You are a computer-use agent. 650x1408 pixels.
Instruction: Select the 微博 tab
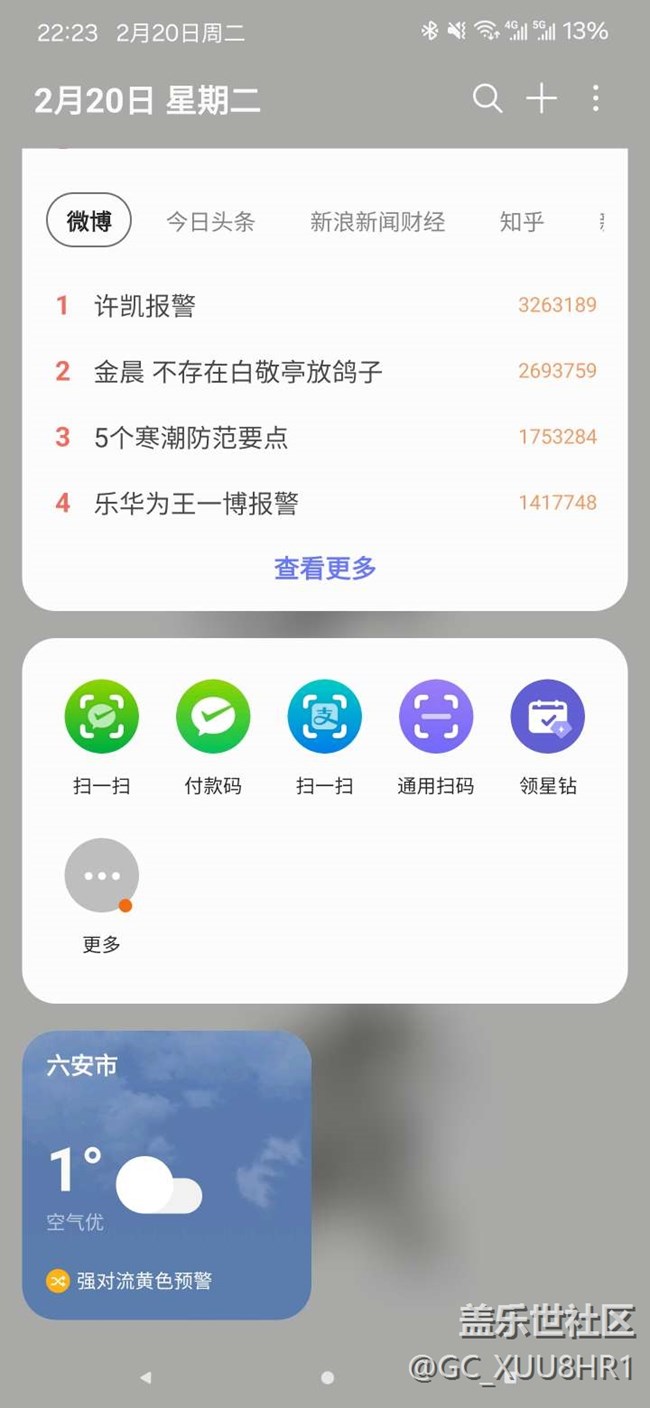(89, 221)
